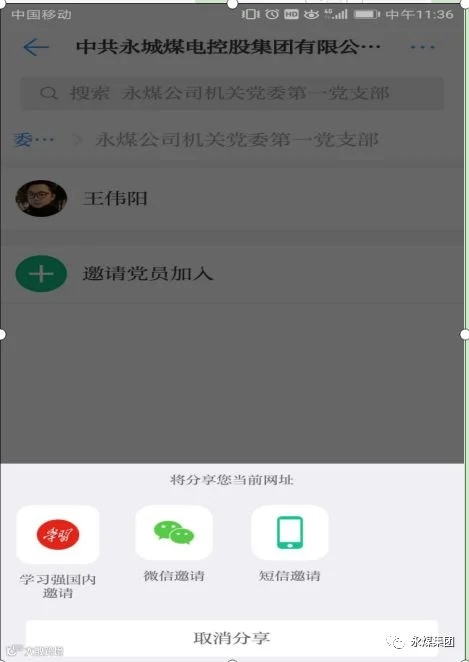Select 微信邀请 to invite via WeChat
469x662 pixels.
pos(174,545)
